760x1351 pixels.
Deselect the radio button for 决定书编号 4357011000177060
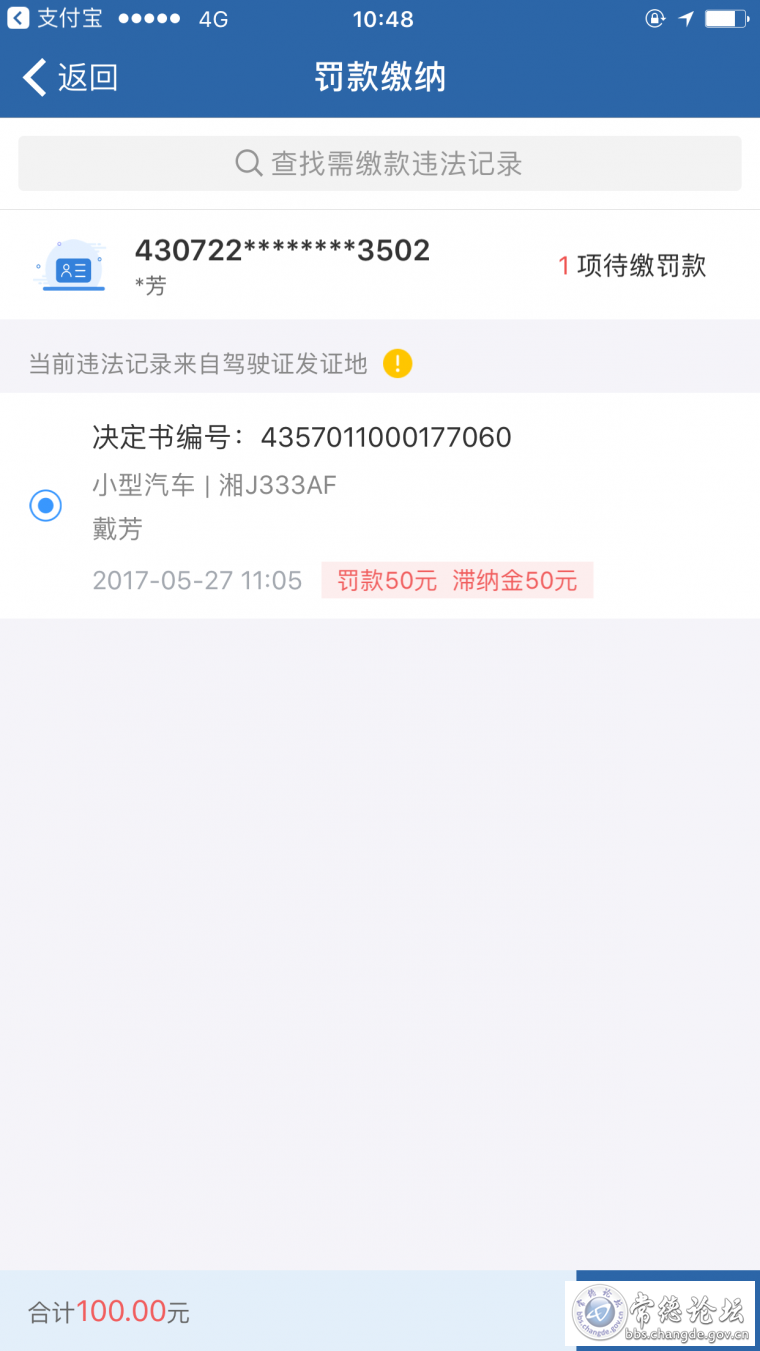tap(45, 506)
